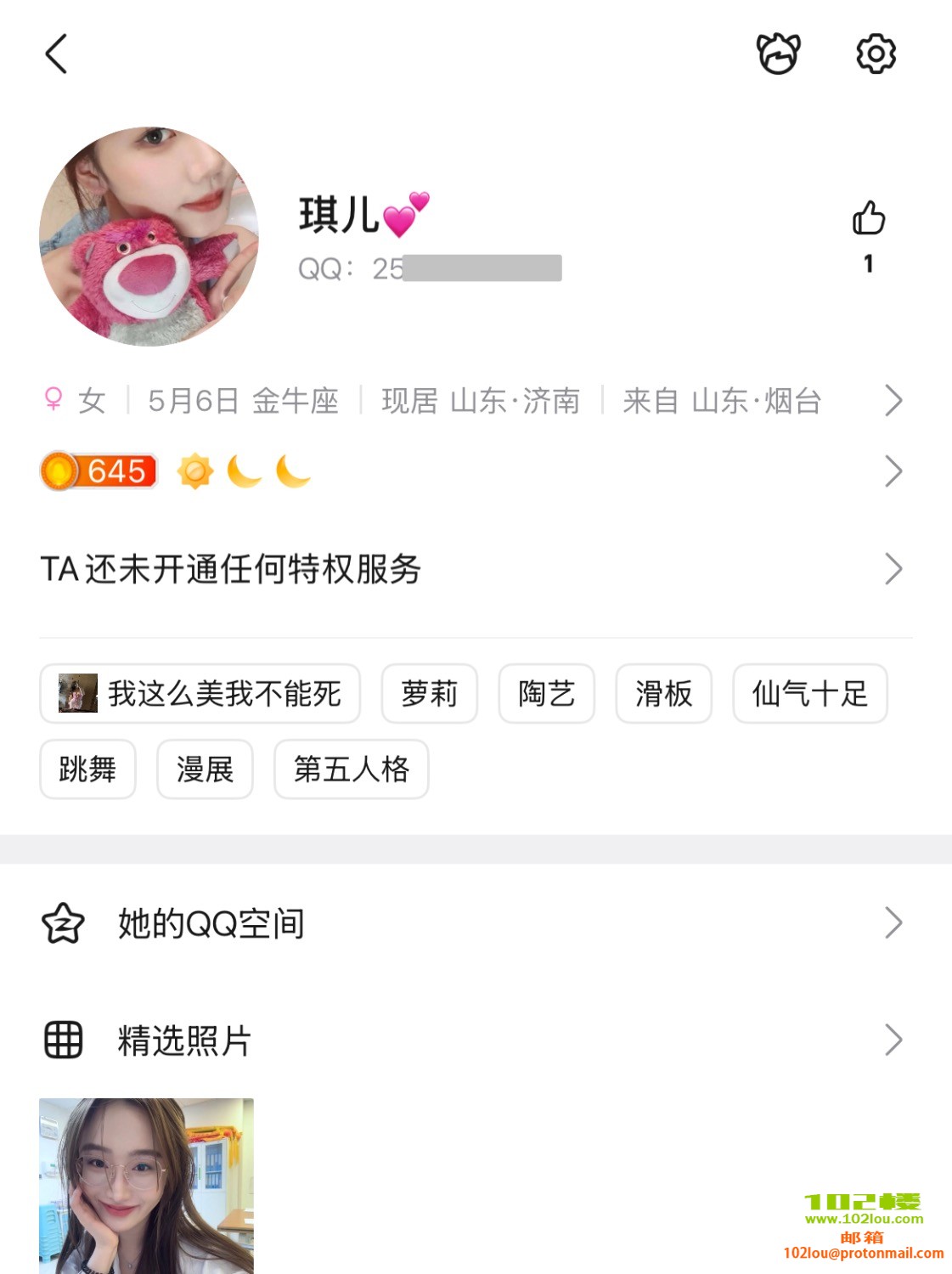Open the mascot face icon in header
952x1274 pixels.
click(778, 54)
